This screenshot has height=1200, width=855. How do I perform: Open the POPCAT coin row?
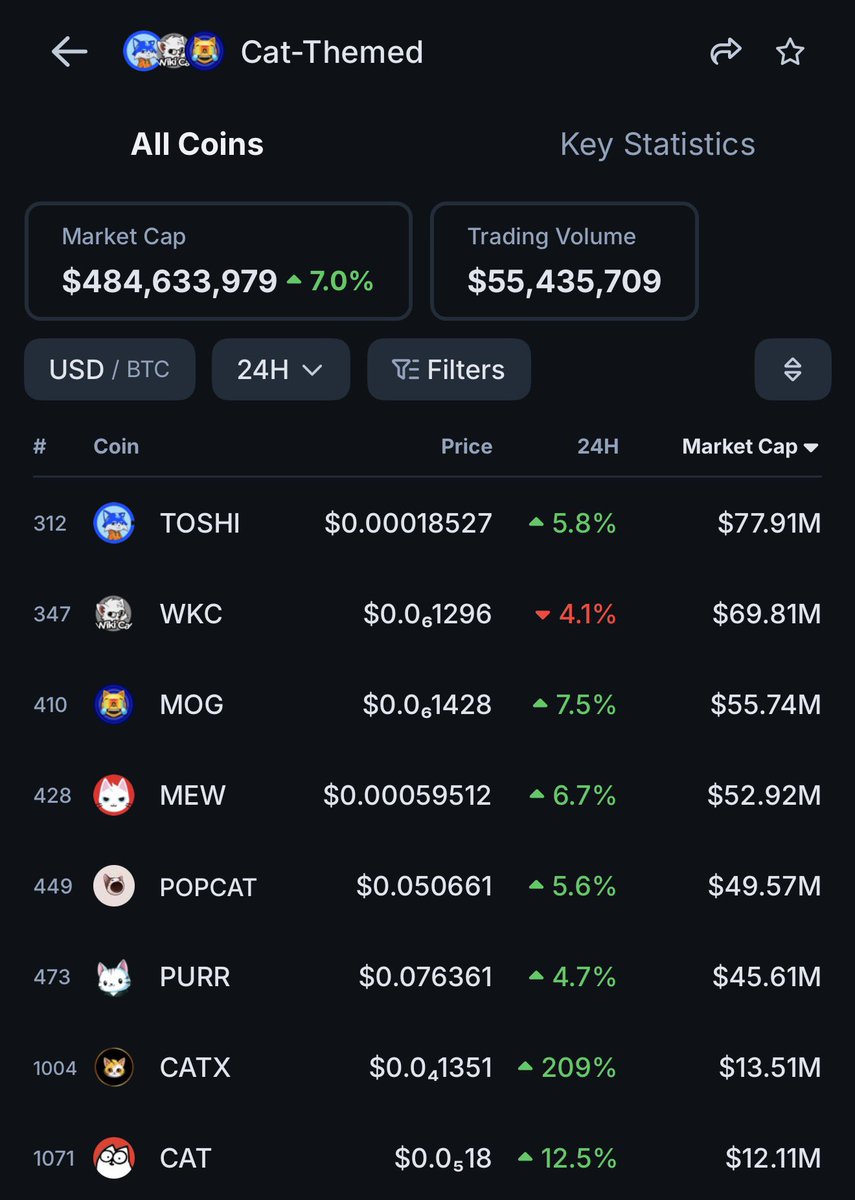(208, 887)
